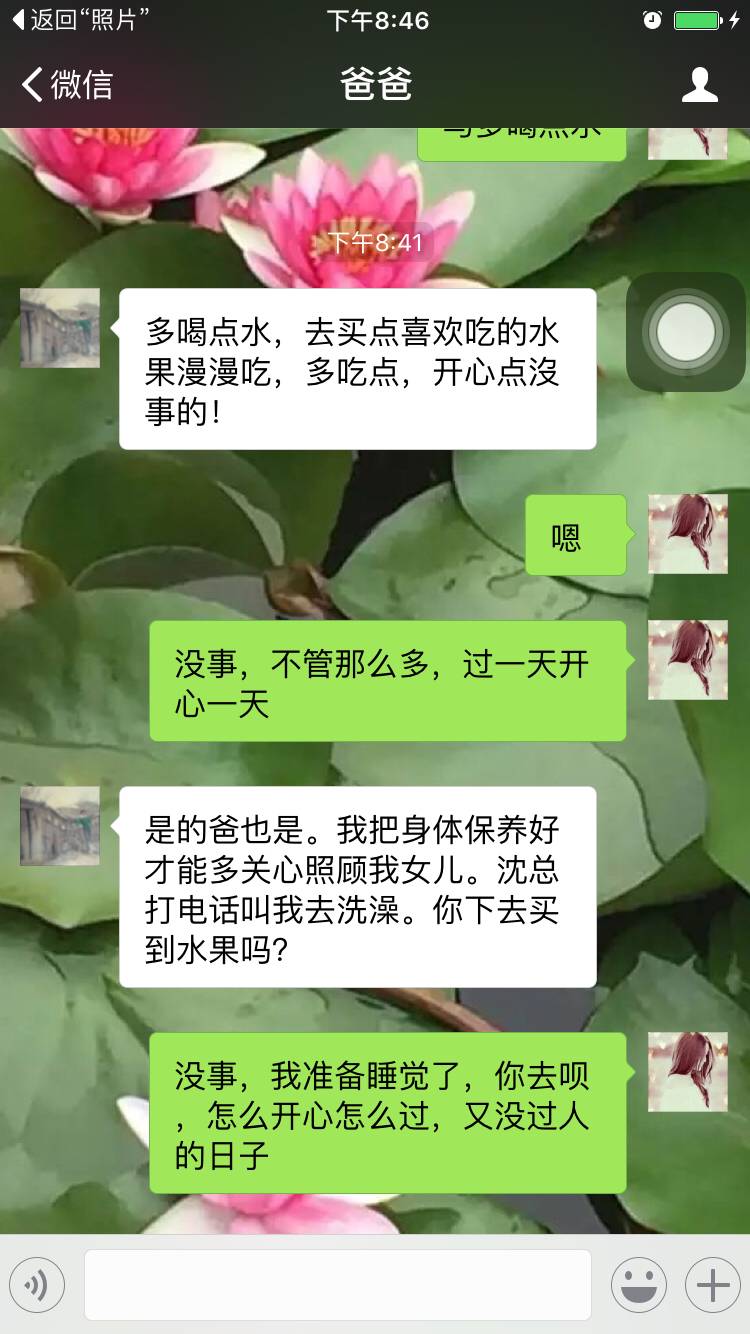Open the emoji sticker panel

(x=638, y=1284)
